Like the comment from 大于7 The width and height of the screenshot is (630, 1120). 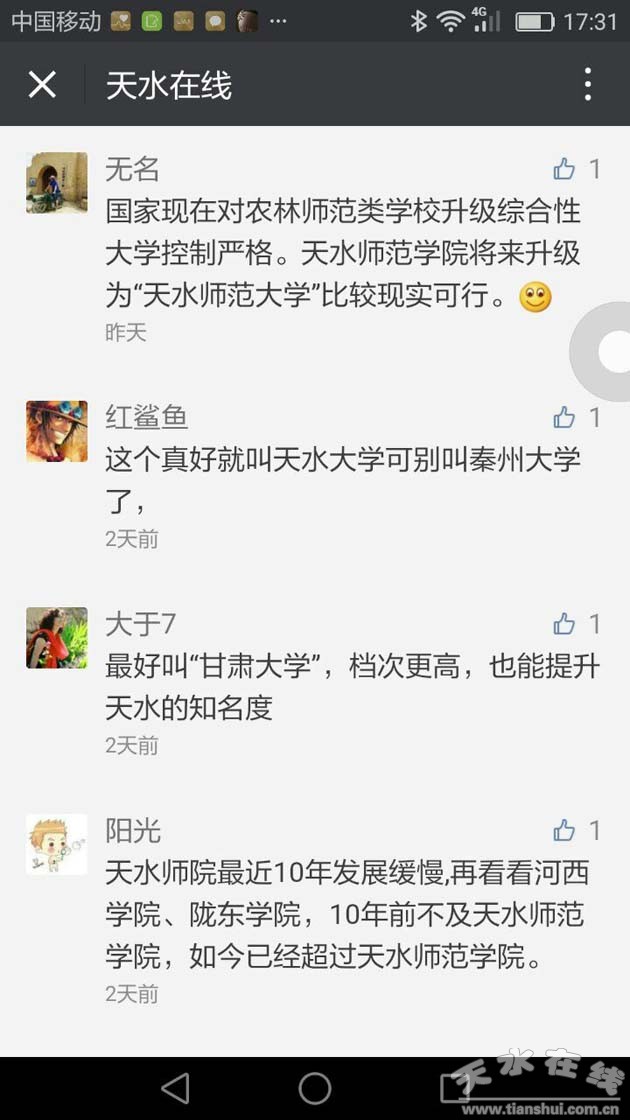[565, 624]
